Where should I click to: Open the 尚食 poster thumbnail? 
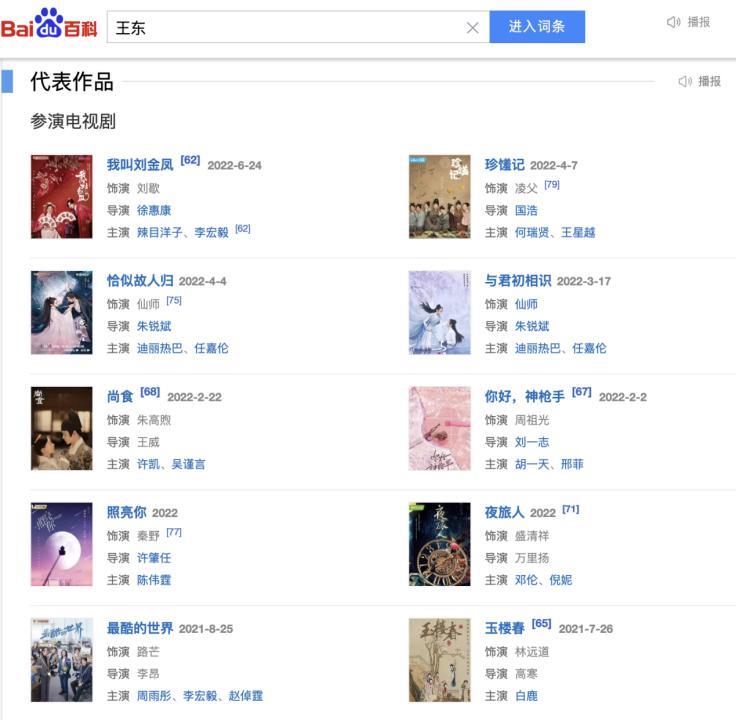coord(61,428)
